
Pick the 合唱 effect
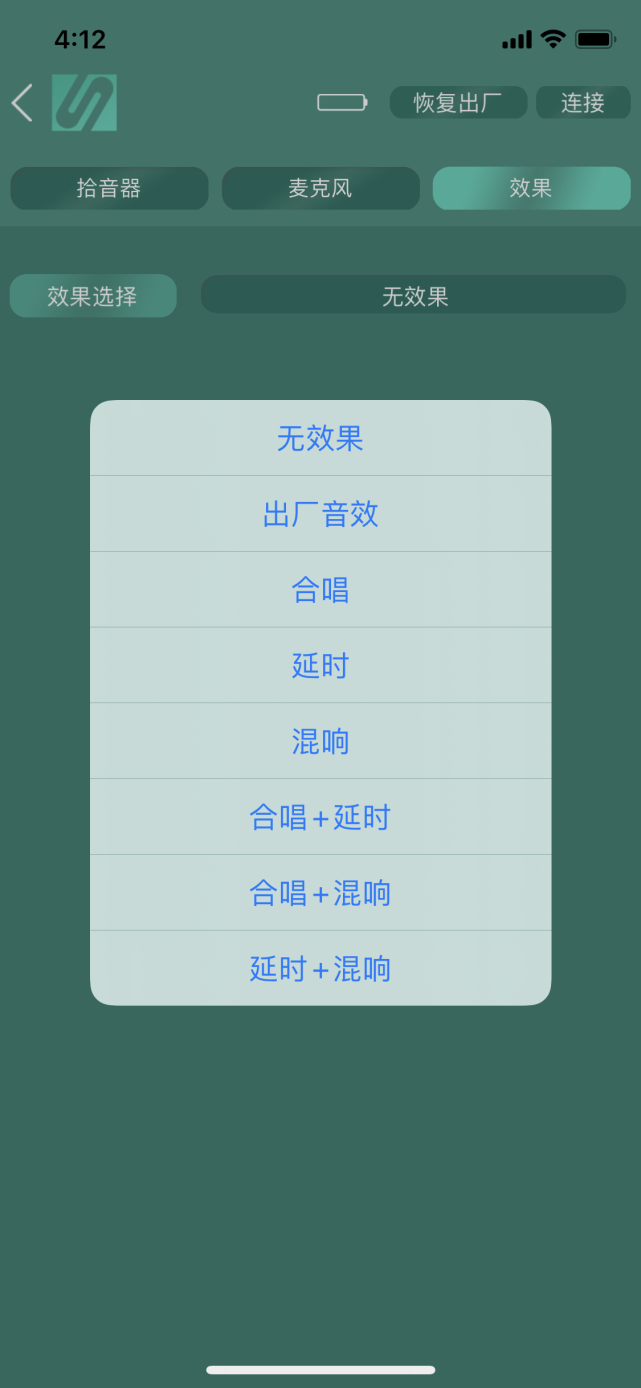(320, 590)
